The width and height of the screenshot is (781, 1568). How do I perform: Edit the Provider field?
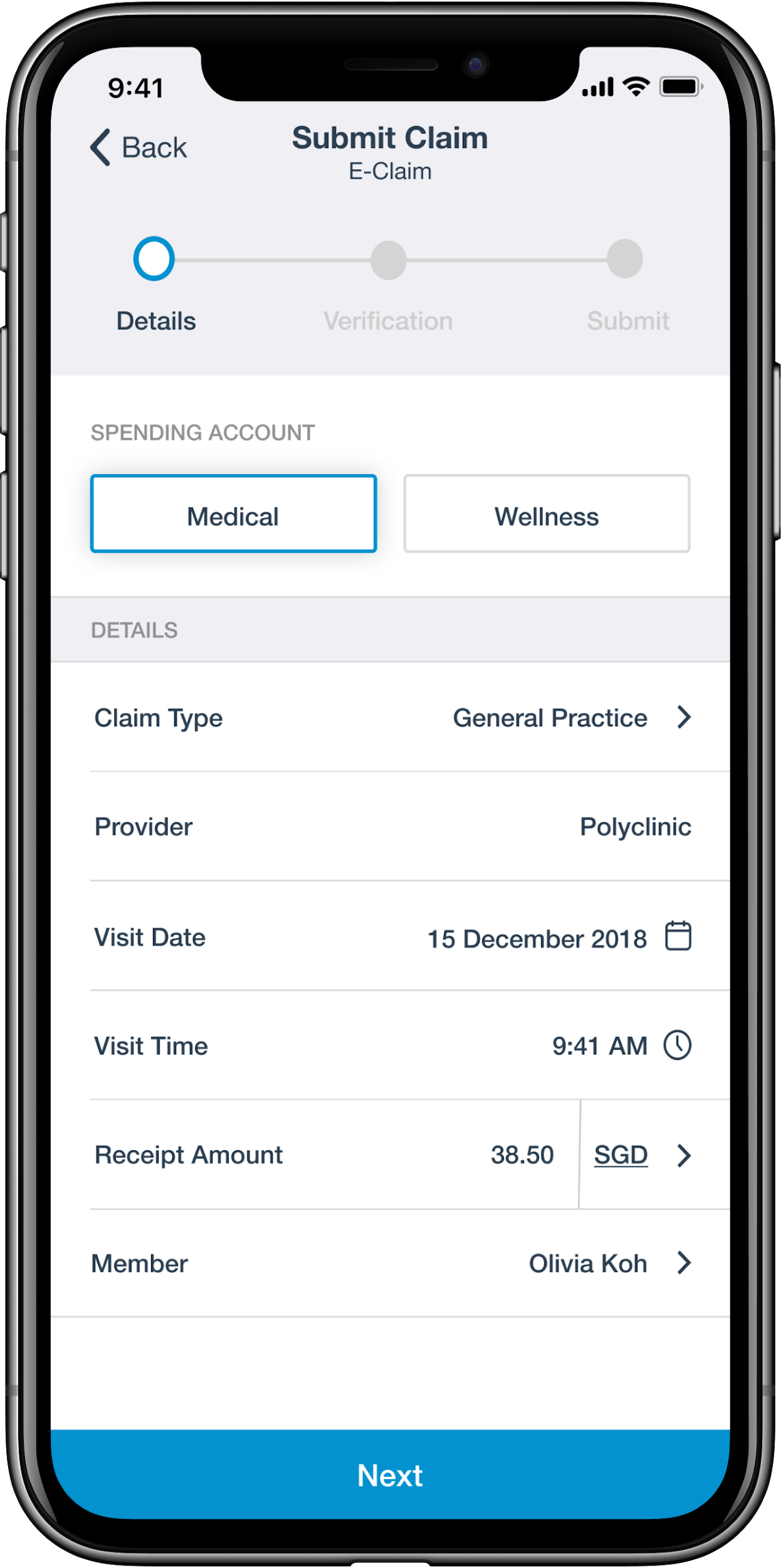point(634,827)
